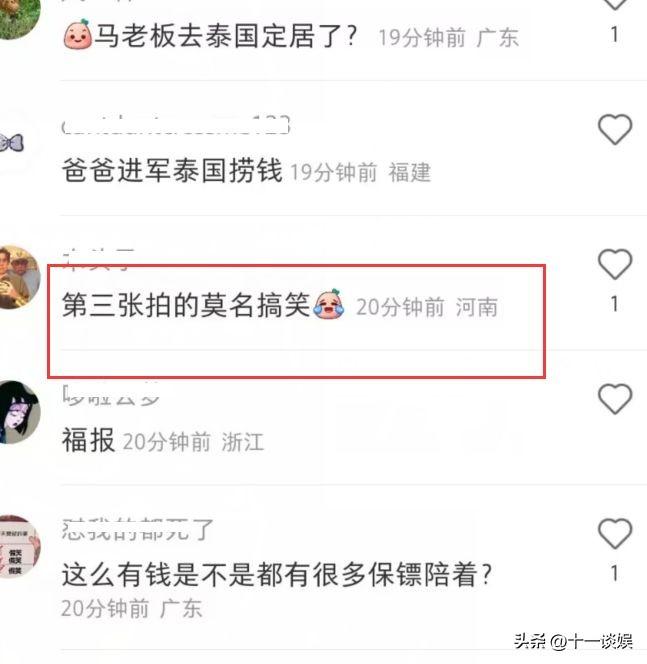Like the comment about 保镖陪着
Viewport: 647px width, 664px height.
(614, 534)
